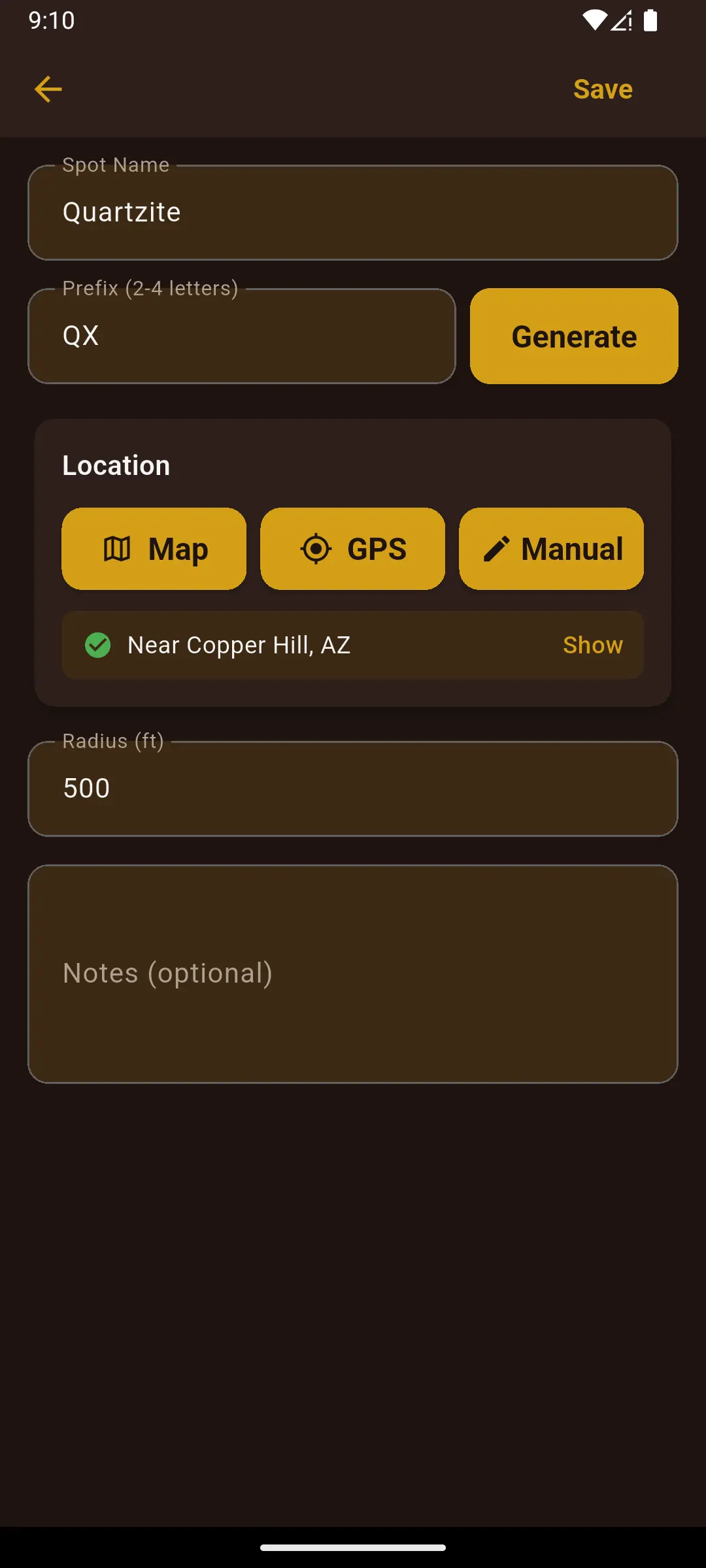Save the Quartzite spot
Image resolution: width=706 pixels, height=1568 pixels.
click(x=603, y=89)
